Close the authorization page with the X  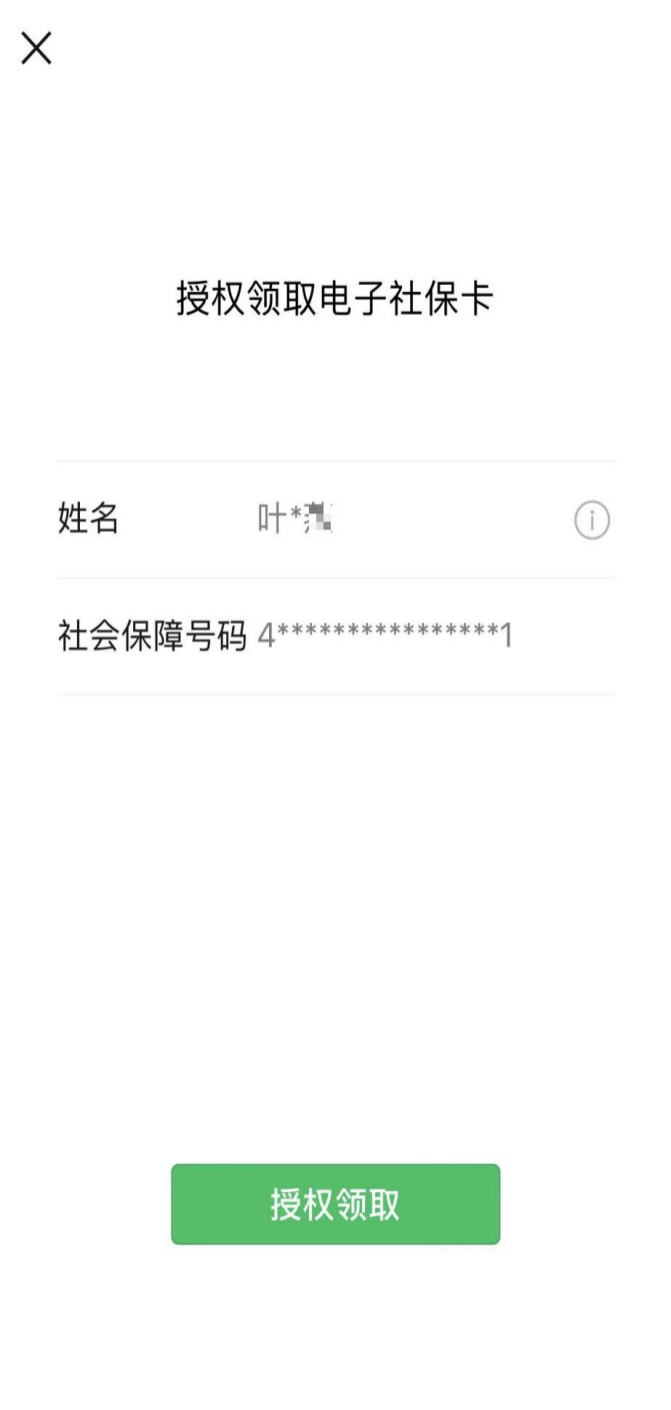[36, 48]
